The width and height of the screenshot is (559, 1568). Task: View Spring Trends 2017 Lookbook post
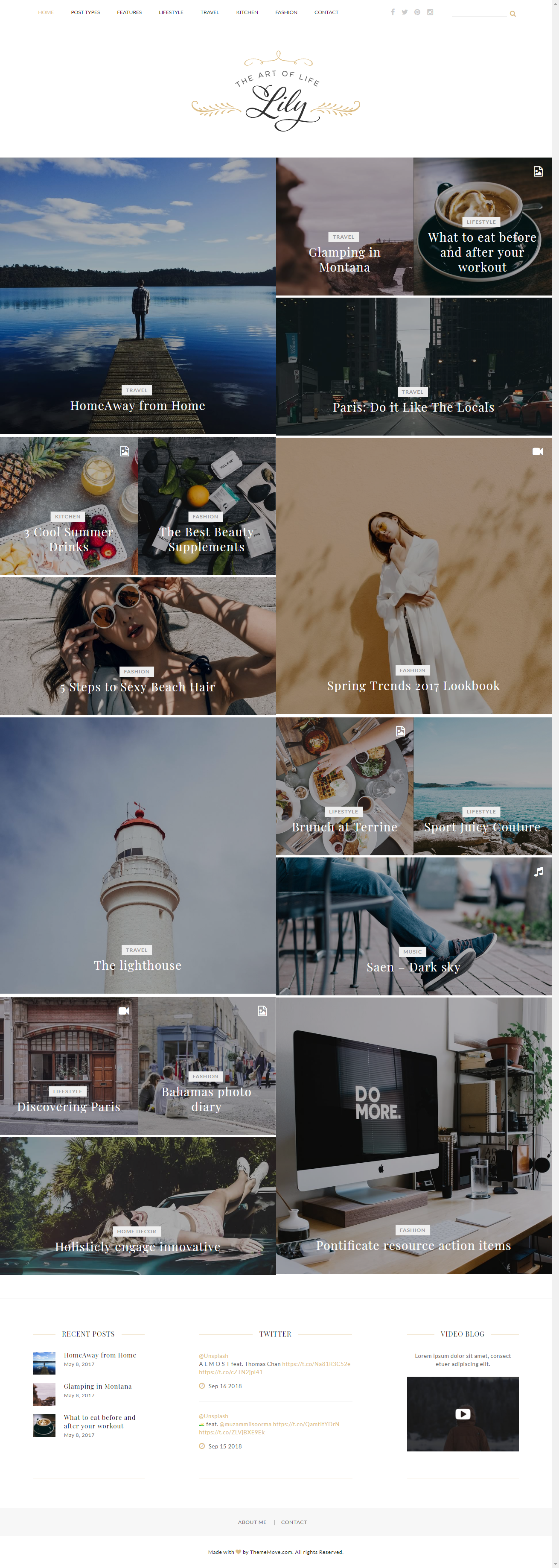tap(413, 685)
